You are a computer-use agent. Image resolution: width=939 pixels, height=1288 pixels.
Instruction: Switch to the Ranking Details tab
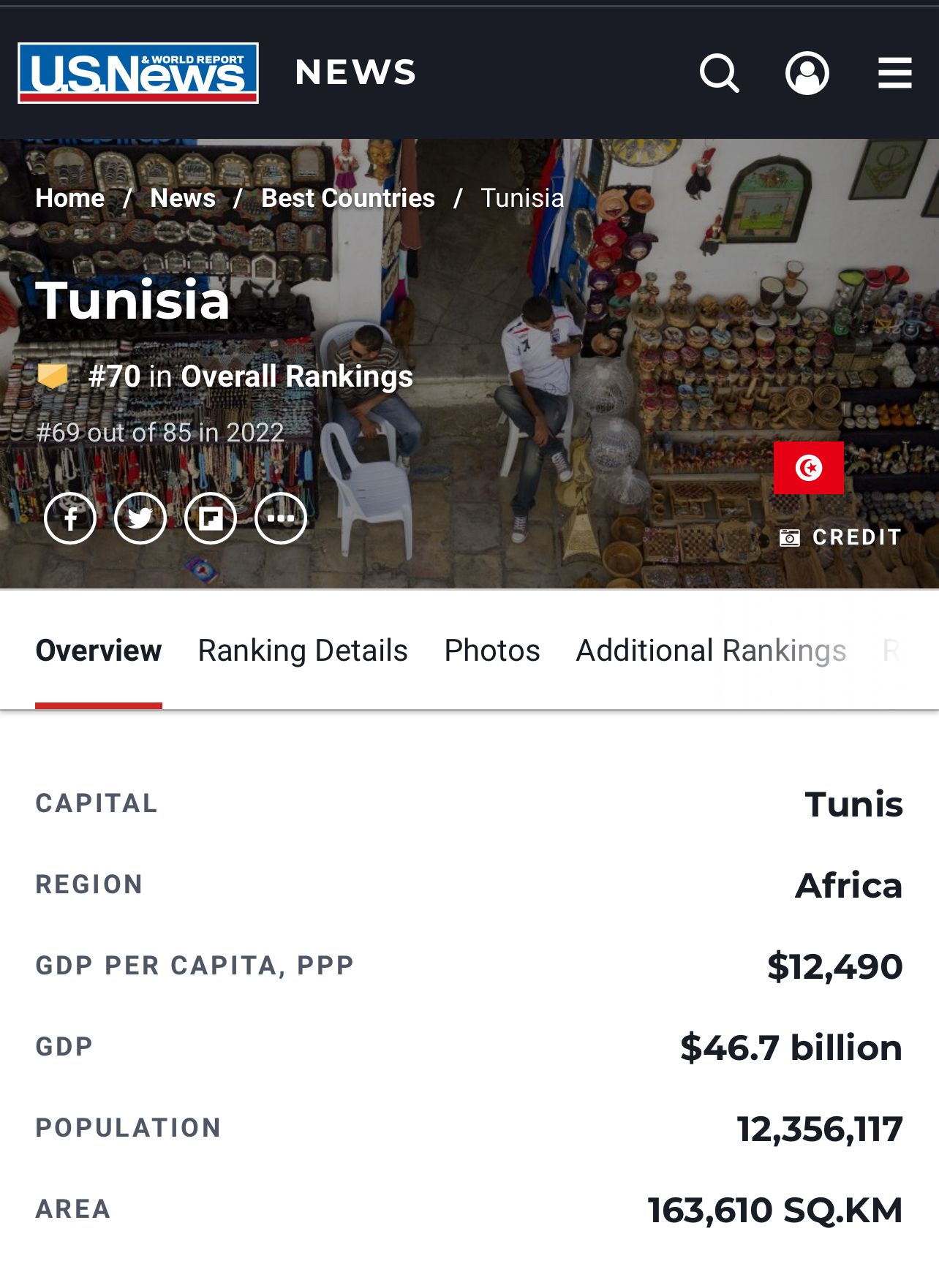(303, 651)
